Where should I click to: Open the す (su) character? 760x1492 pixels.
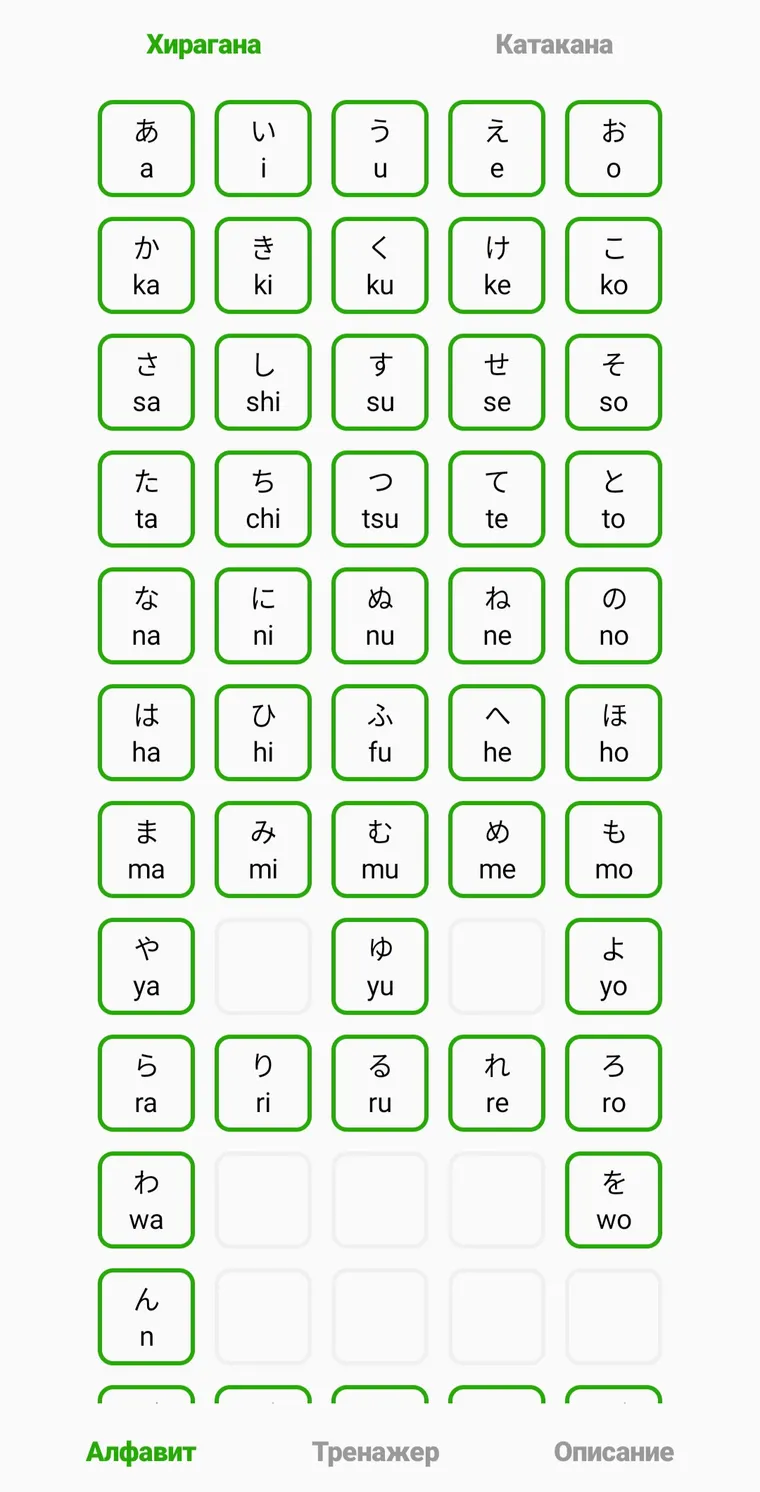pos(380,382)
